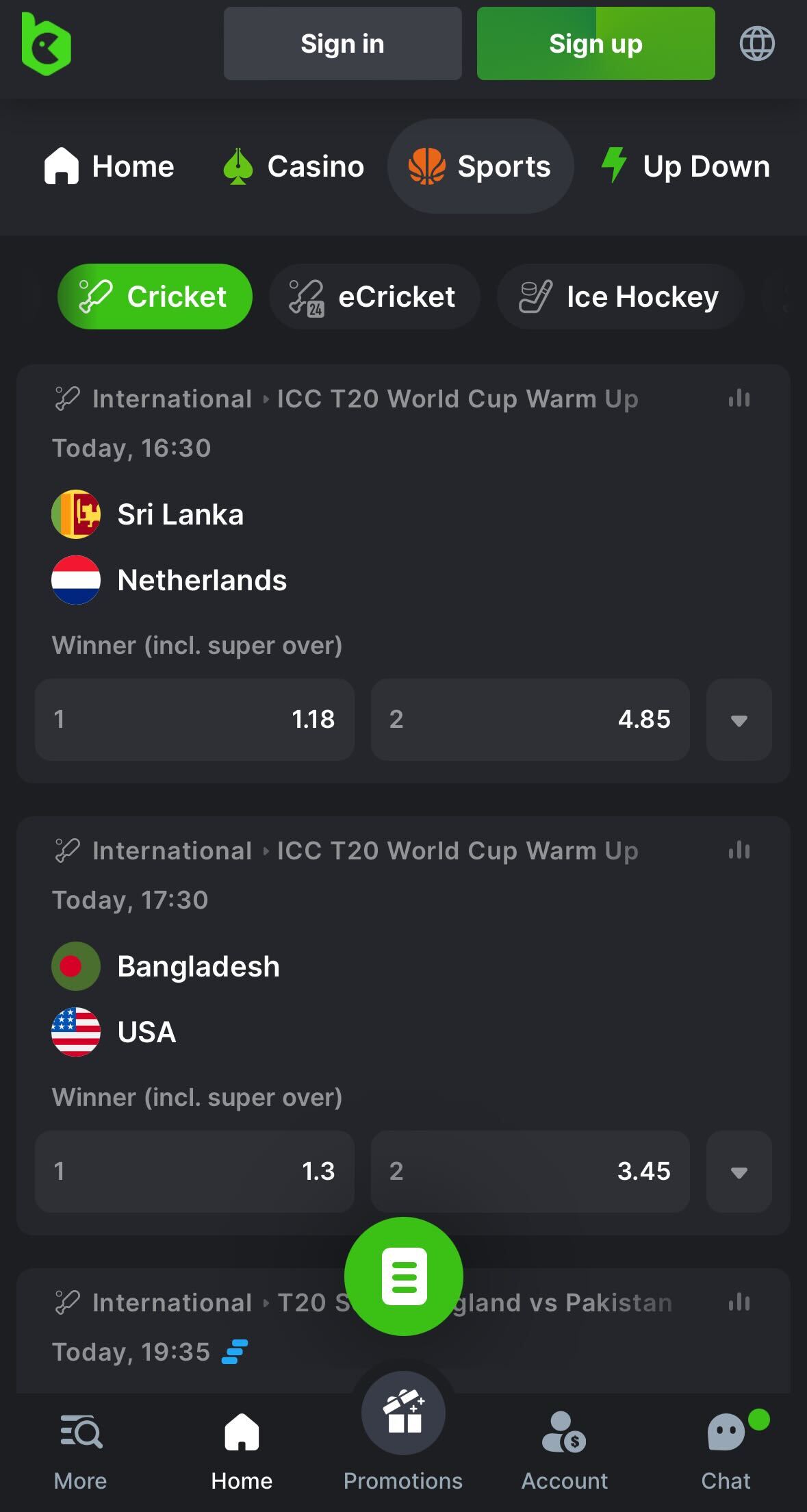The height and width of the screenshot is (1512, 807).
Task: Expand more markets for Bangladesh vs USA
Action: (x=738, y=1172)
